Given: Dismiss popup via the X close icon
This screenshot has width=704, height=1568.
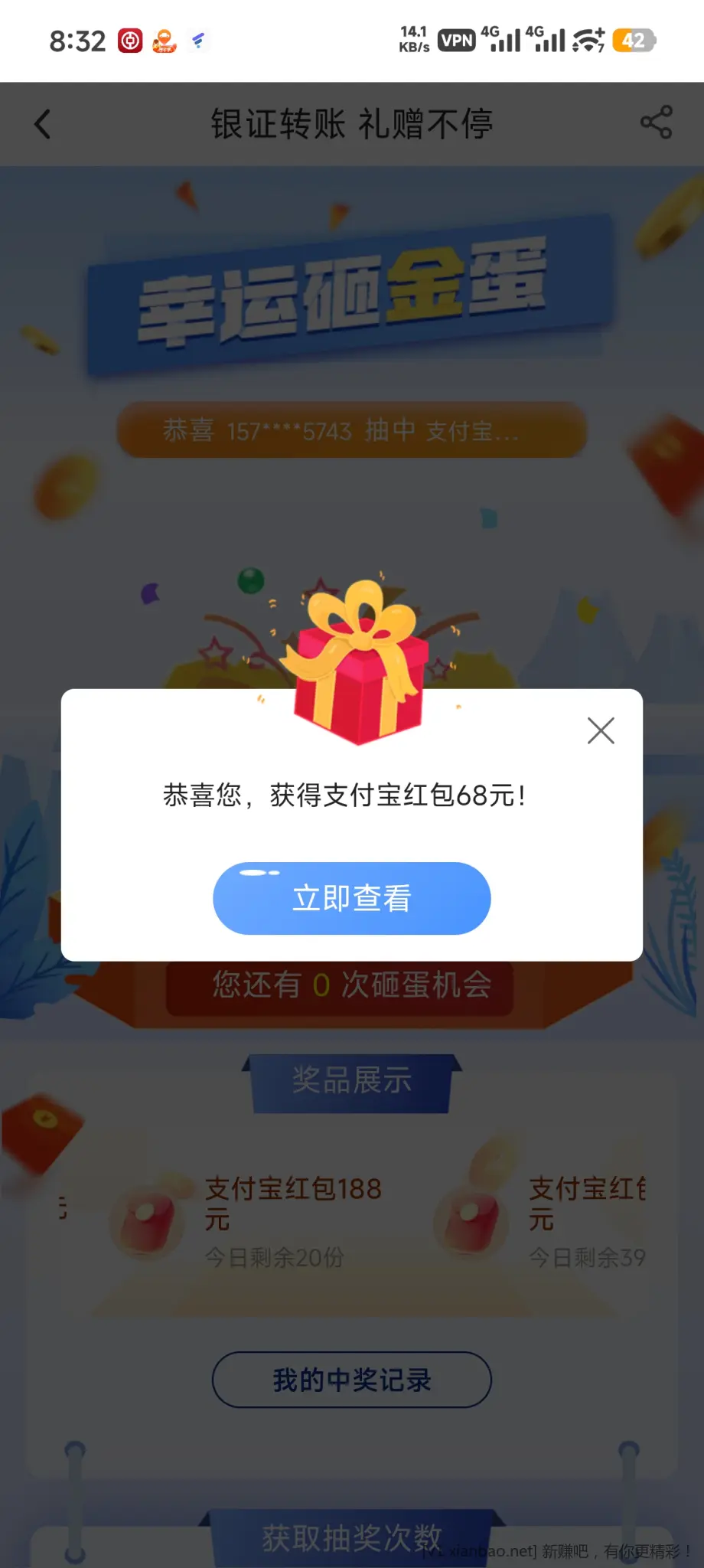Looking at the screenshot, I should pyautogui.click(x=601, y=731).
